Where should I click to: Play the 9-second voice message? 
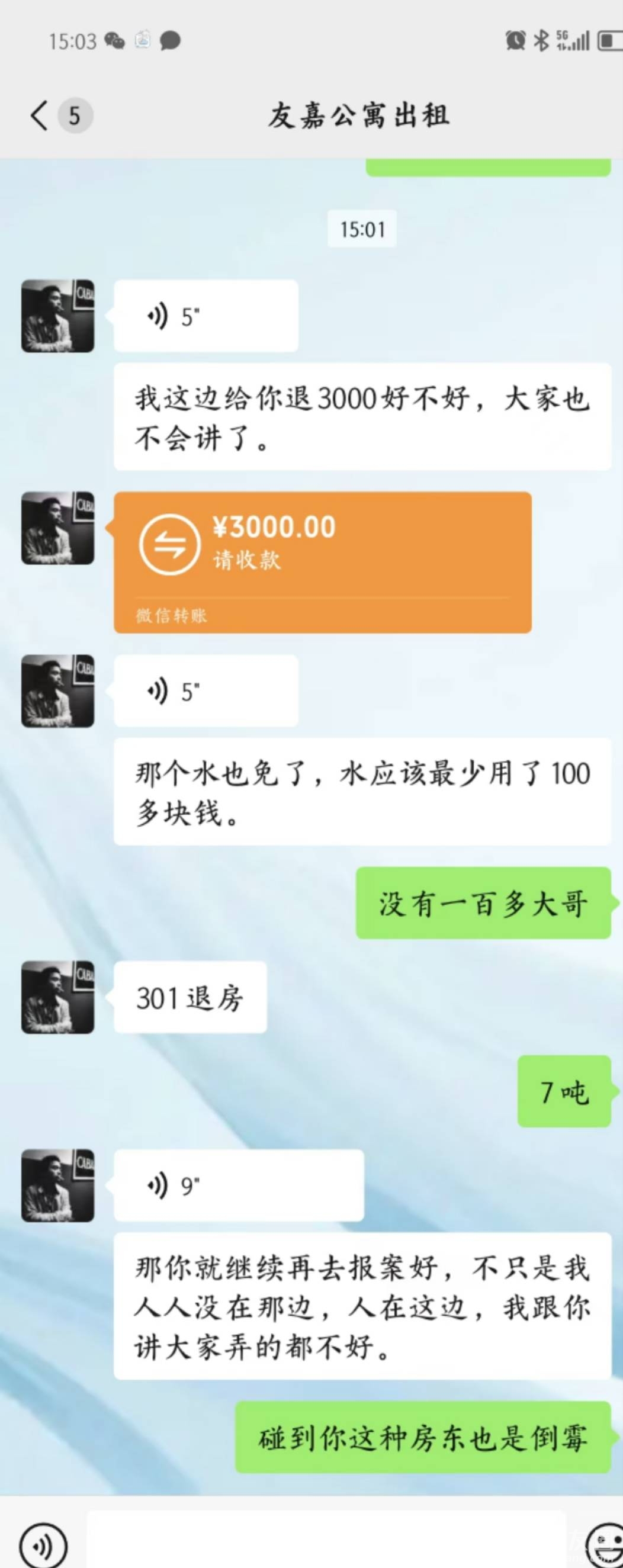click(x=238, y=1184)
